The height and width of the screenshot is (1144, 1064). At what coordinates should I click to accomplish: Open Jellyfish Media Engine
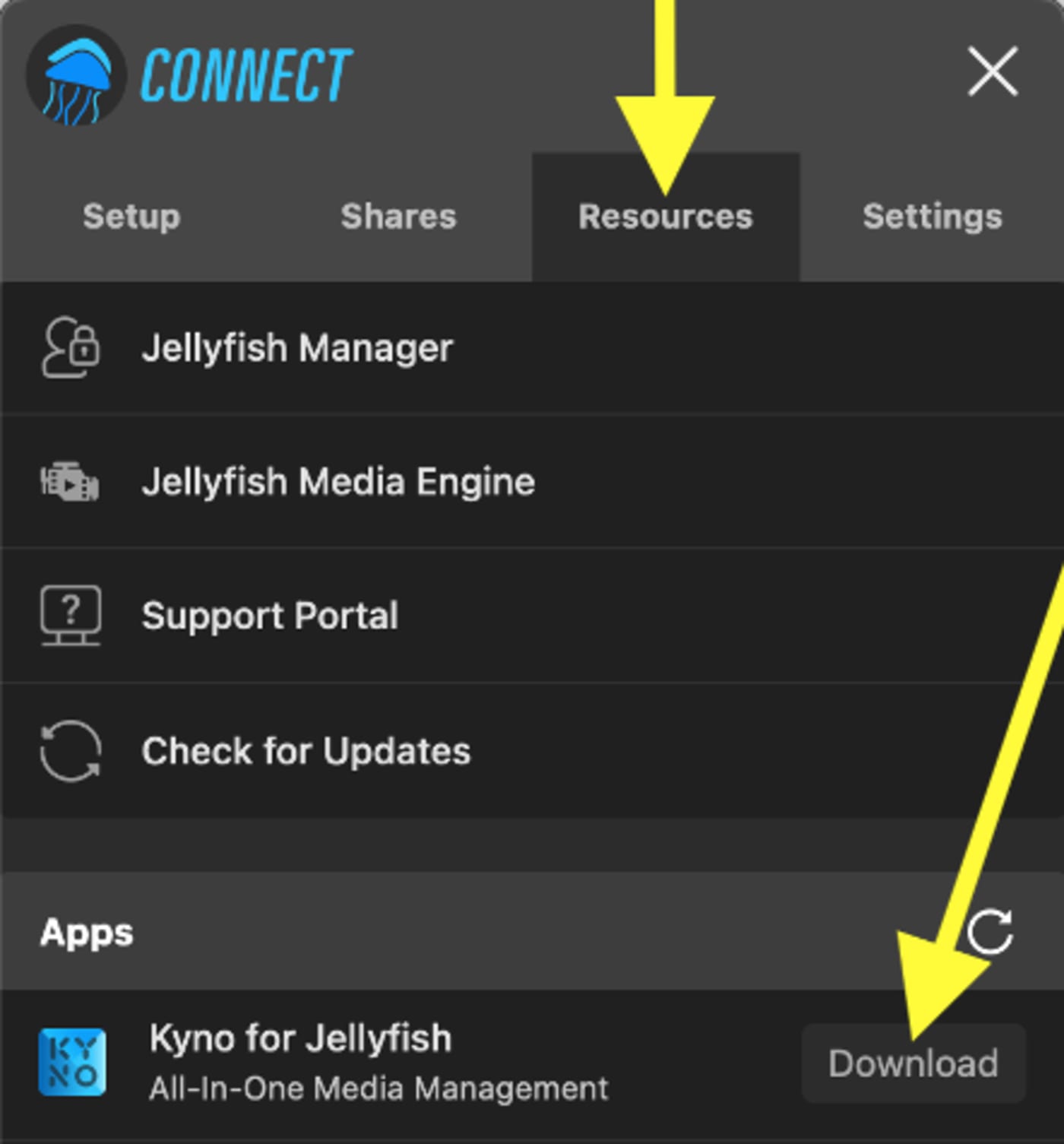338,482
